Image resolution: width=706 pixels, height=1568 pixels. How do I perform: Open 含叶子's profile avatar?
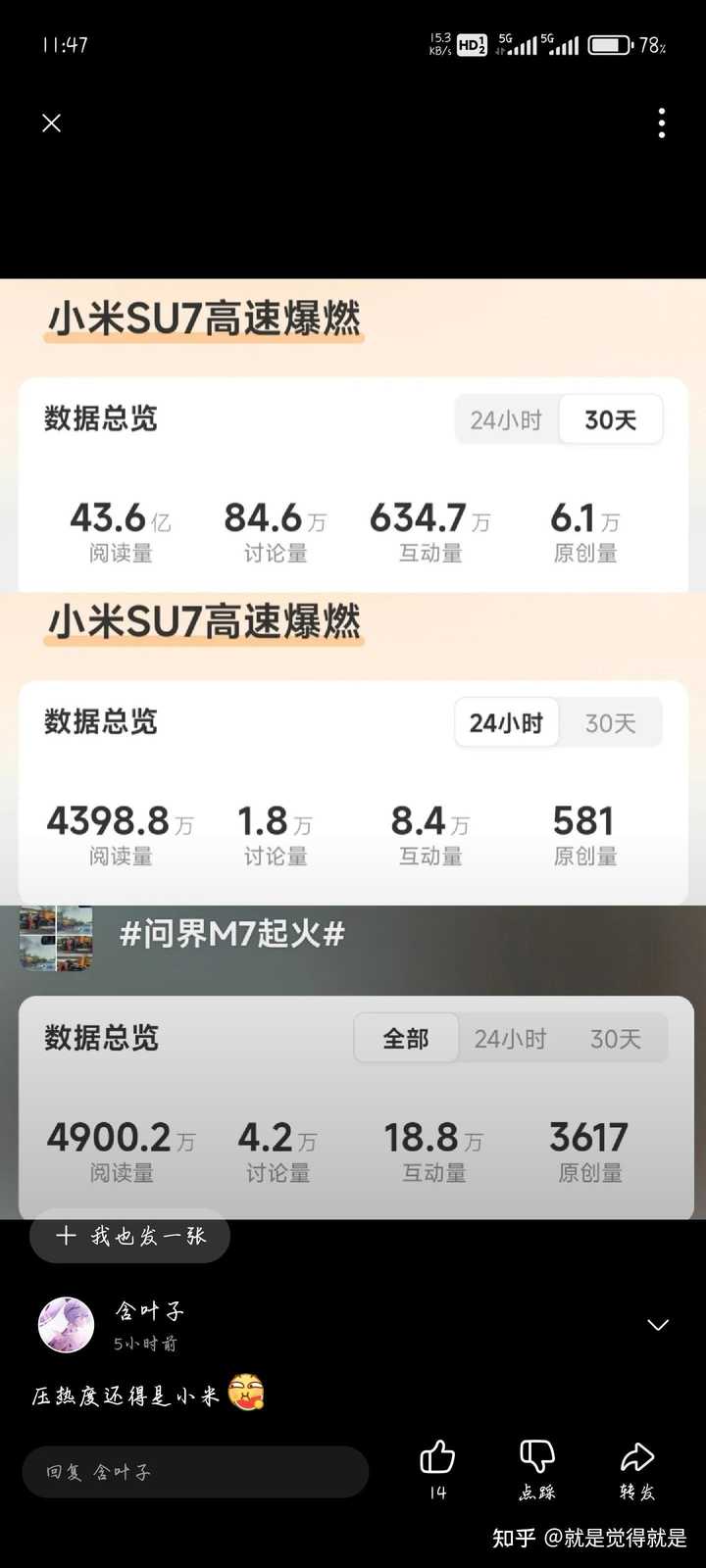[x=66, y=1324]
